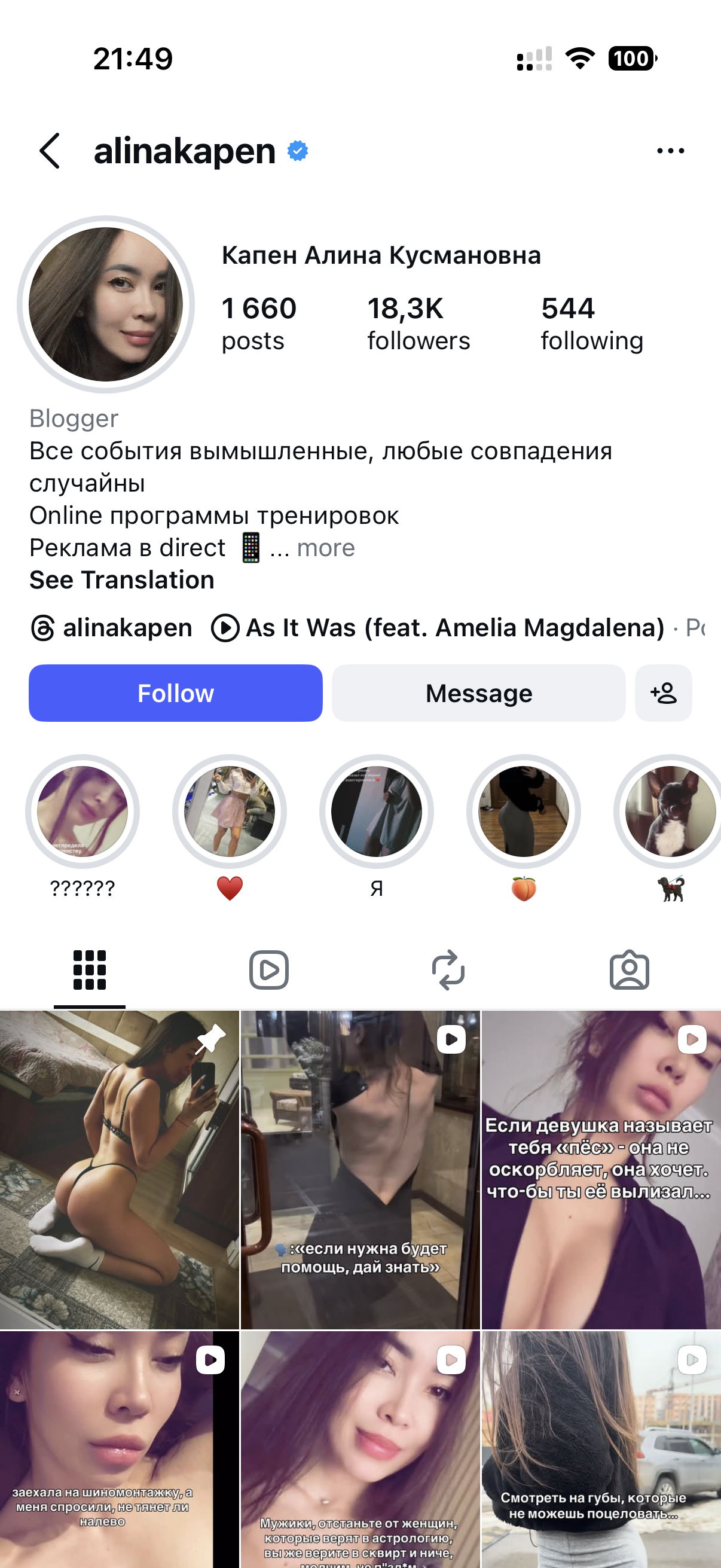Open the story highlight labeled ??????
The width and height of the screenshot is (721, 1568).
pyautogui.click(x=83, y=812)
